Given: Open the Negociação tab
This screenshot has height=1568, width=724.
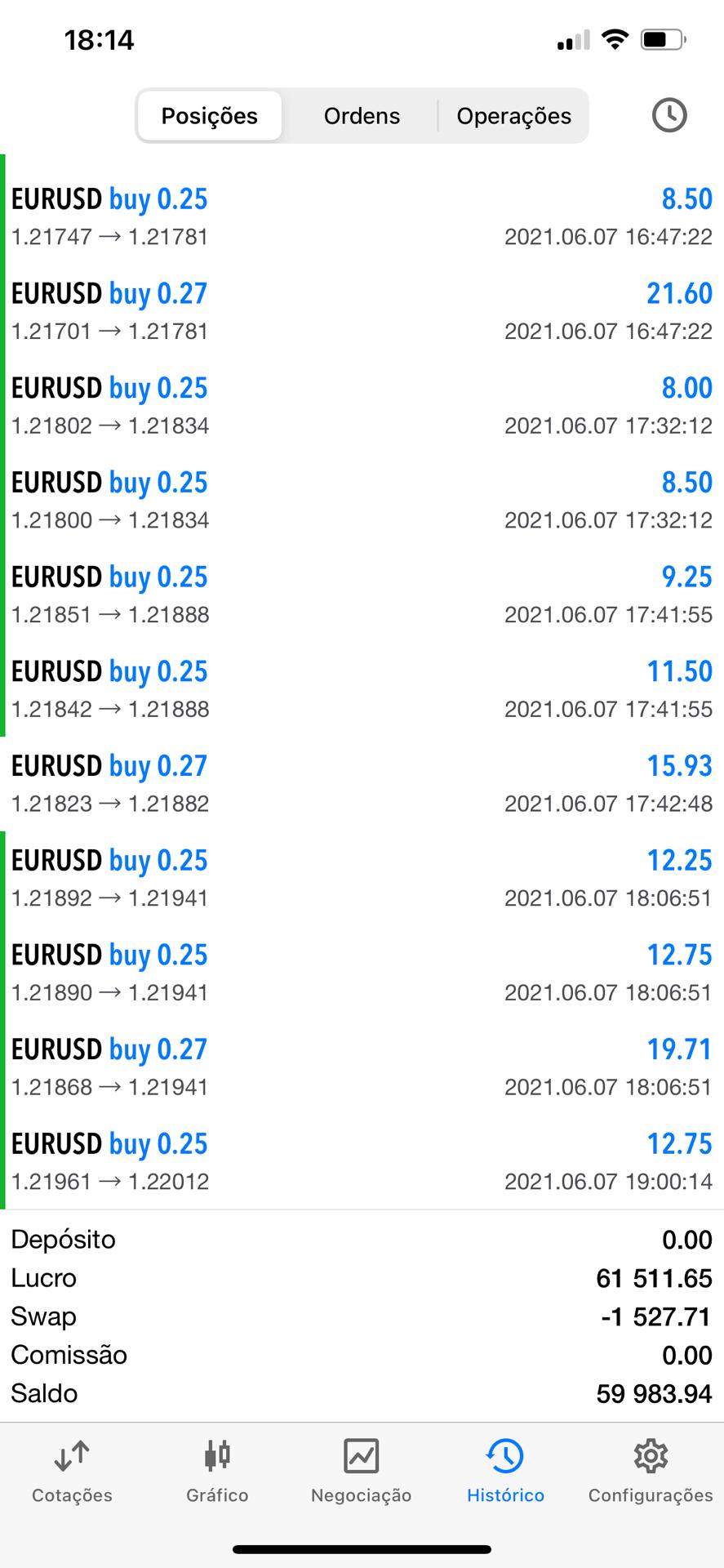Looking at the screenshot, I should [362, 1472].
